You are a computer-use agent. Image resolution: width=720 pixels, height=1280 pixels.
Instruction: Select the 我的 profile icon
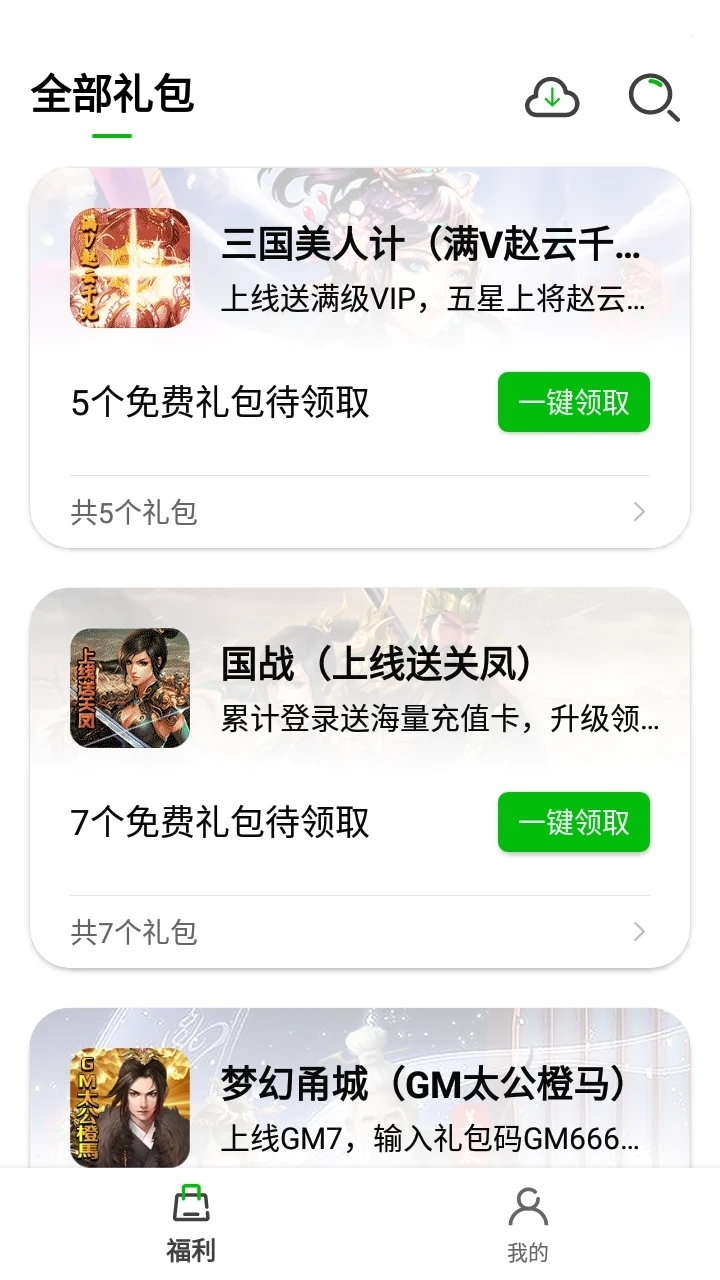pyautogui.click(x=527, y=1208)
